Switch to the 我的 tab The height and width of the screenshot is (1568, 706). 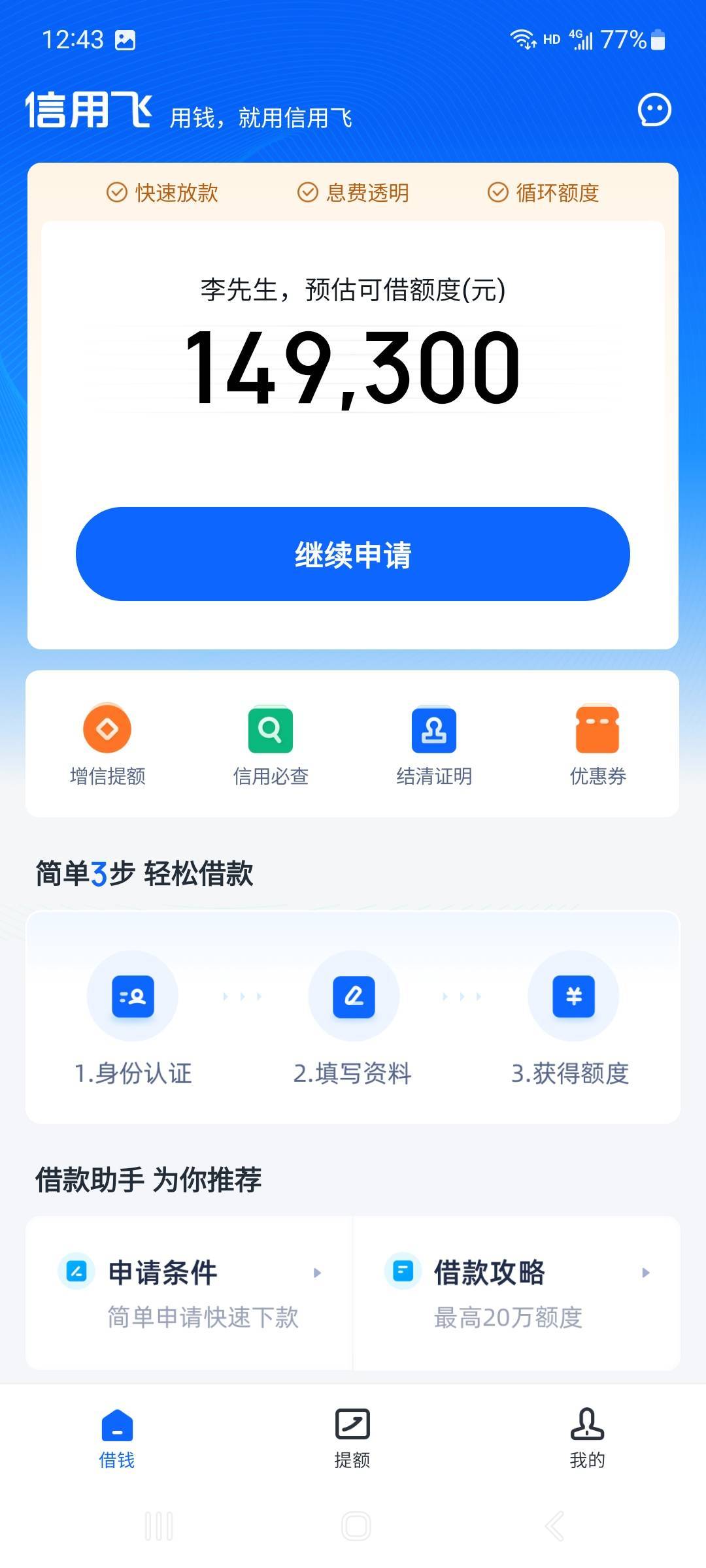pos(587,1439)
